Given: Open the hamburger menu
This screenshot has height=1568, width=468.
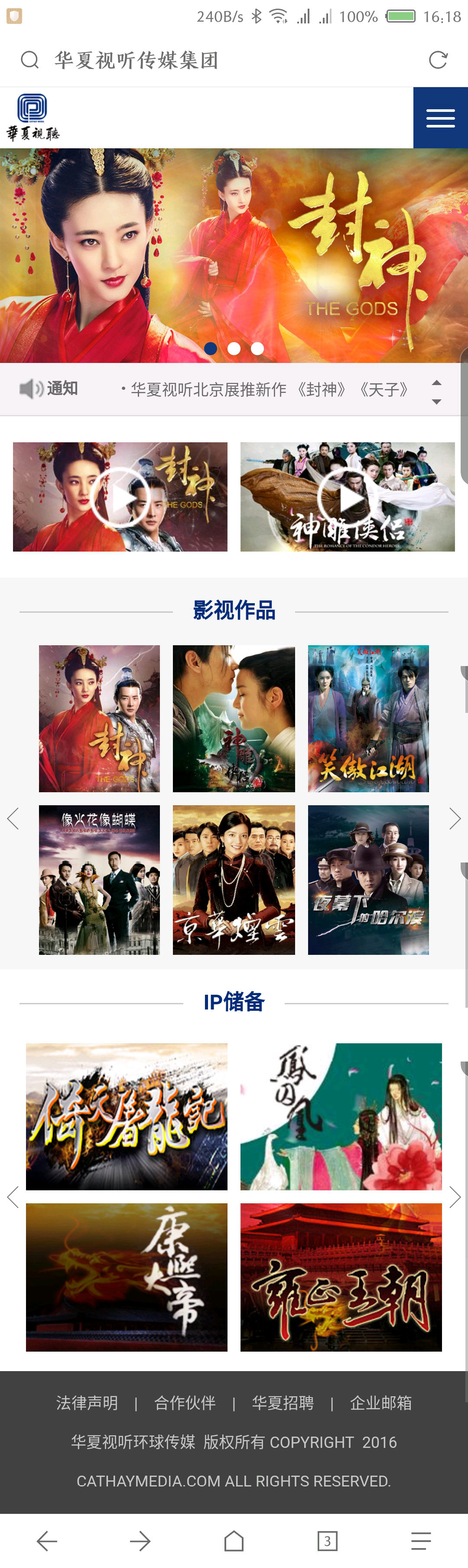Looking at the screenshot, I should tap(441, 118).
